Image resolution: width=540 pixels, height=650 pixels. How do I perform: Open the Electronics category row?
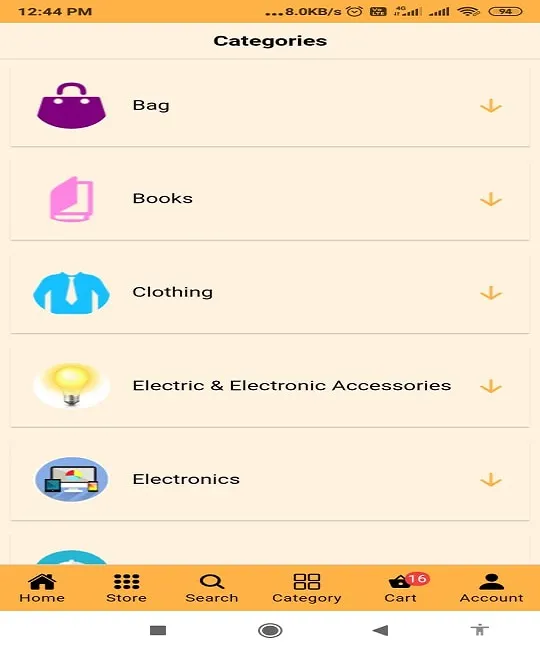point(270,480)
